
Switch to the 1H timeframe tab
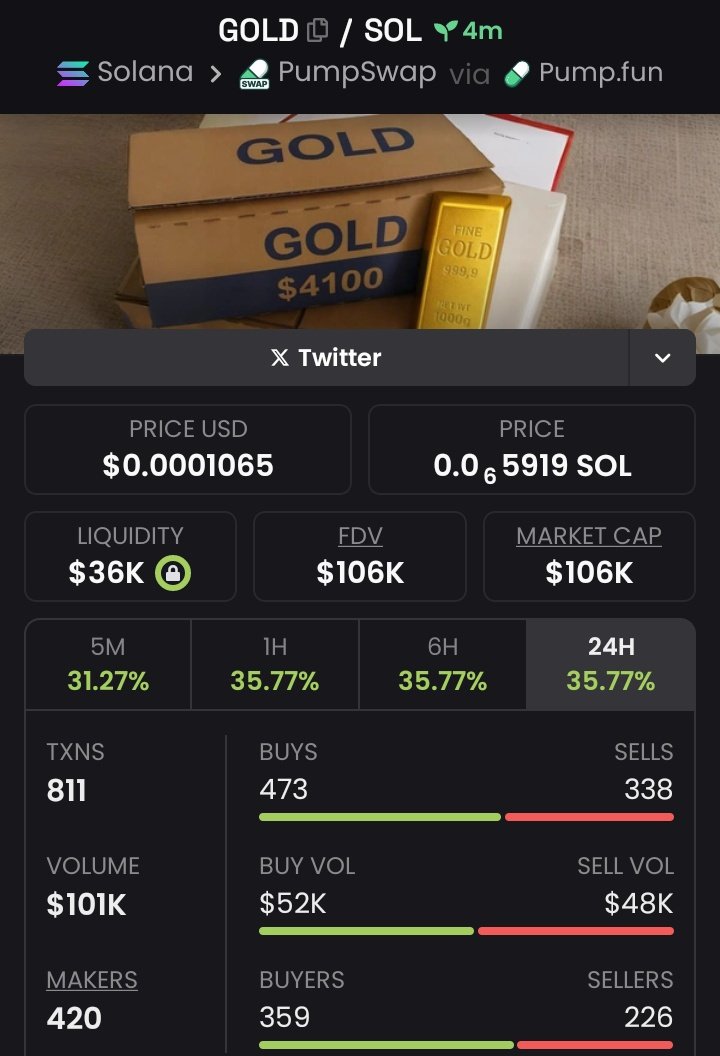(x=274, y=665)
